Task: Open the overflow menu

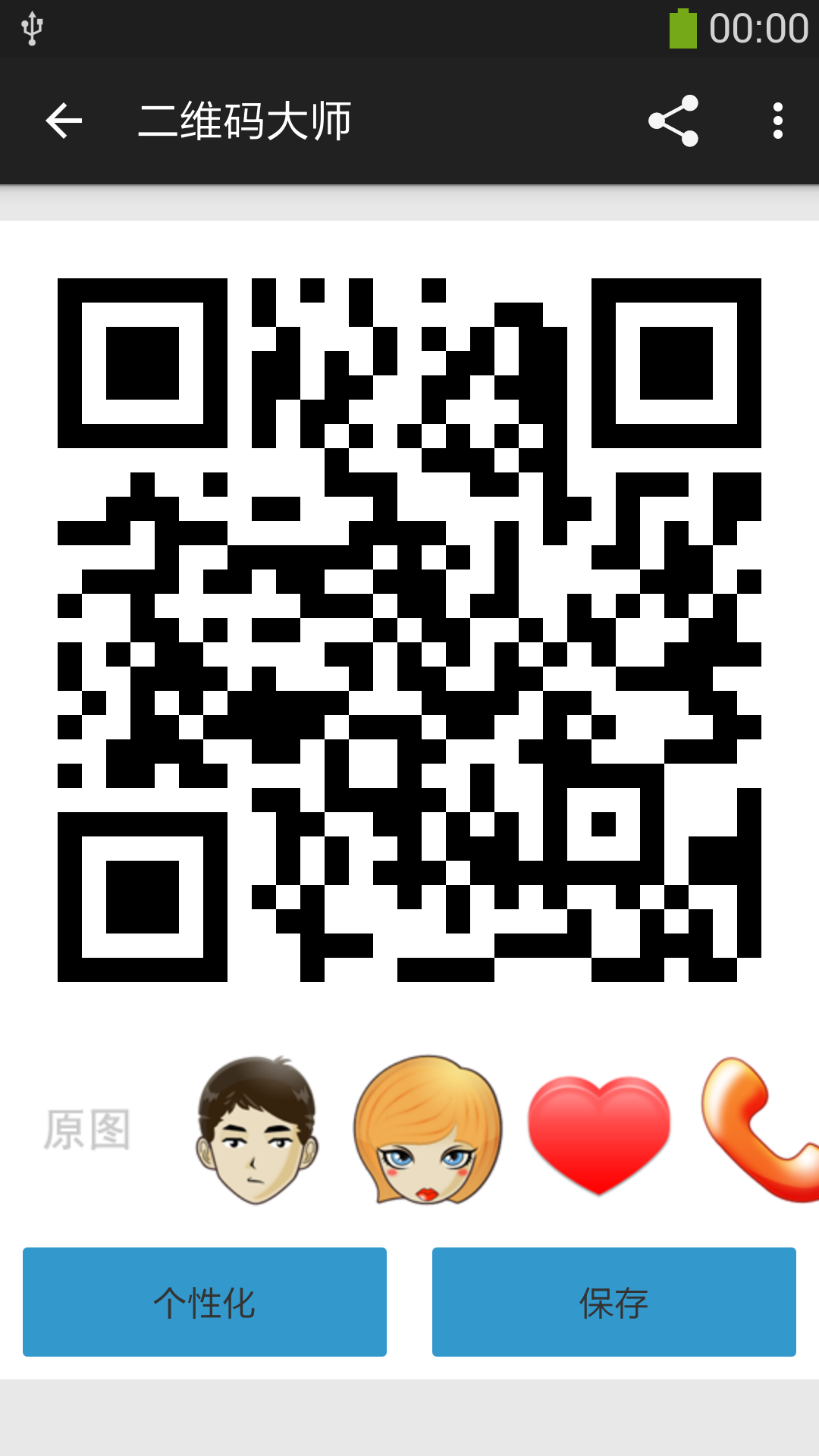Action: pos(777,121)
